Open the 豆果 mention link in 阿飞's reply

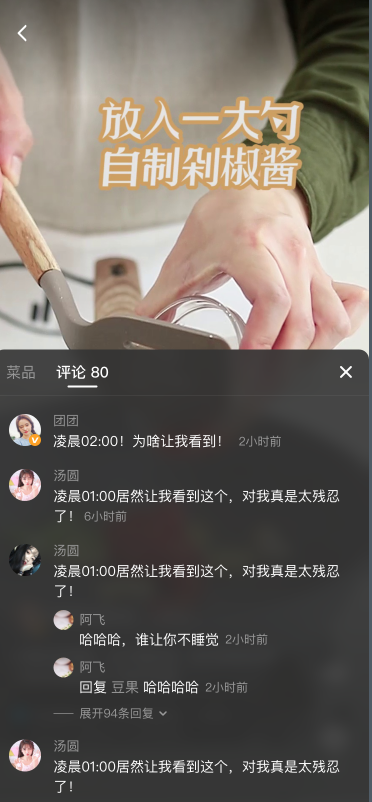[125, 687]
